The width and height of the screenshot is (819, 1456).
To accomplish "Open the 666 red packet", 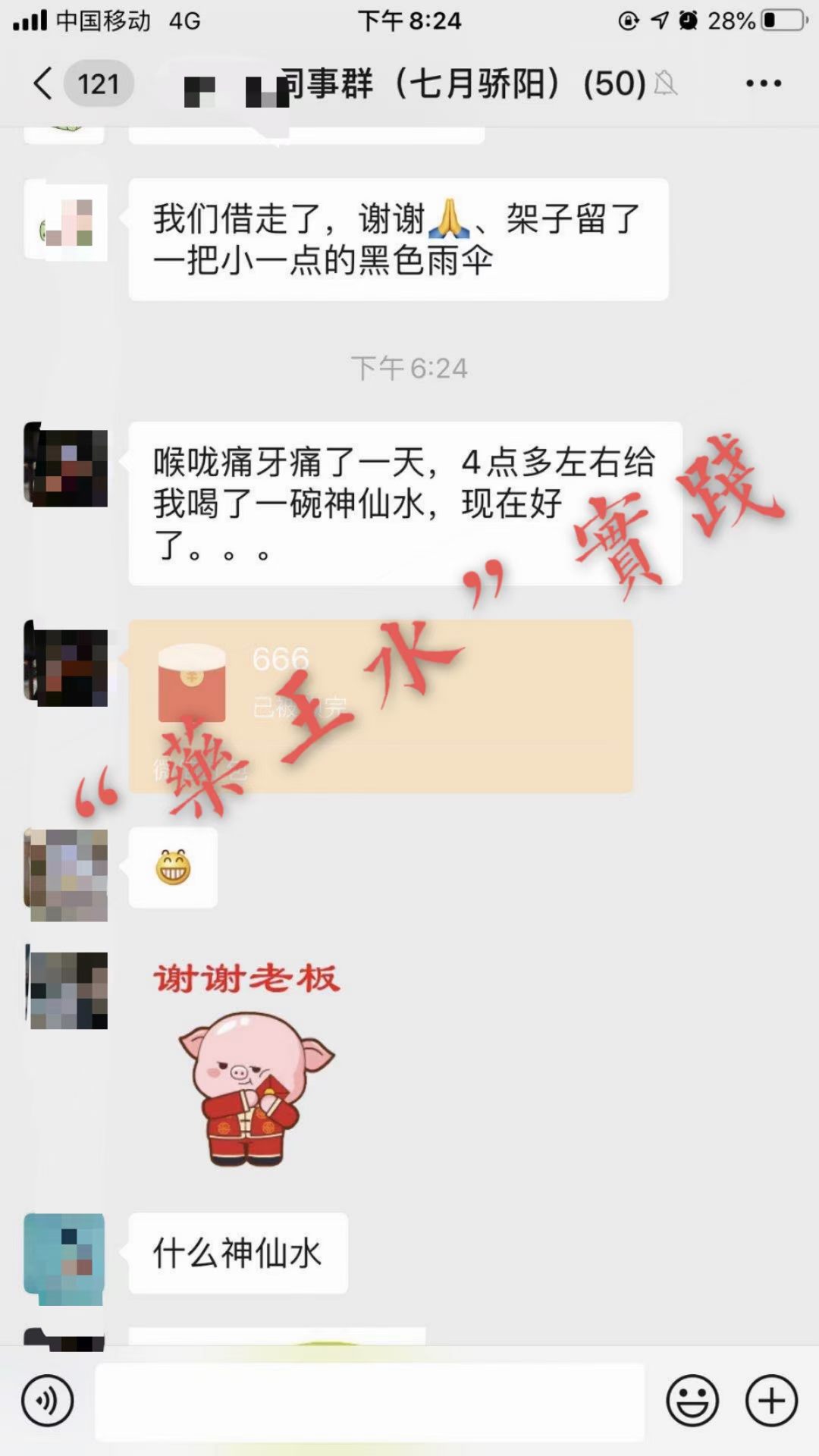I will (x=381, y=706).
